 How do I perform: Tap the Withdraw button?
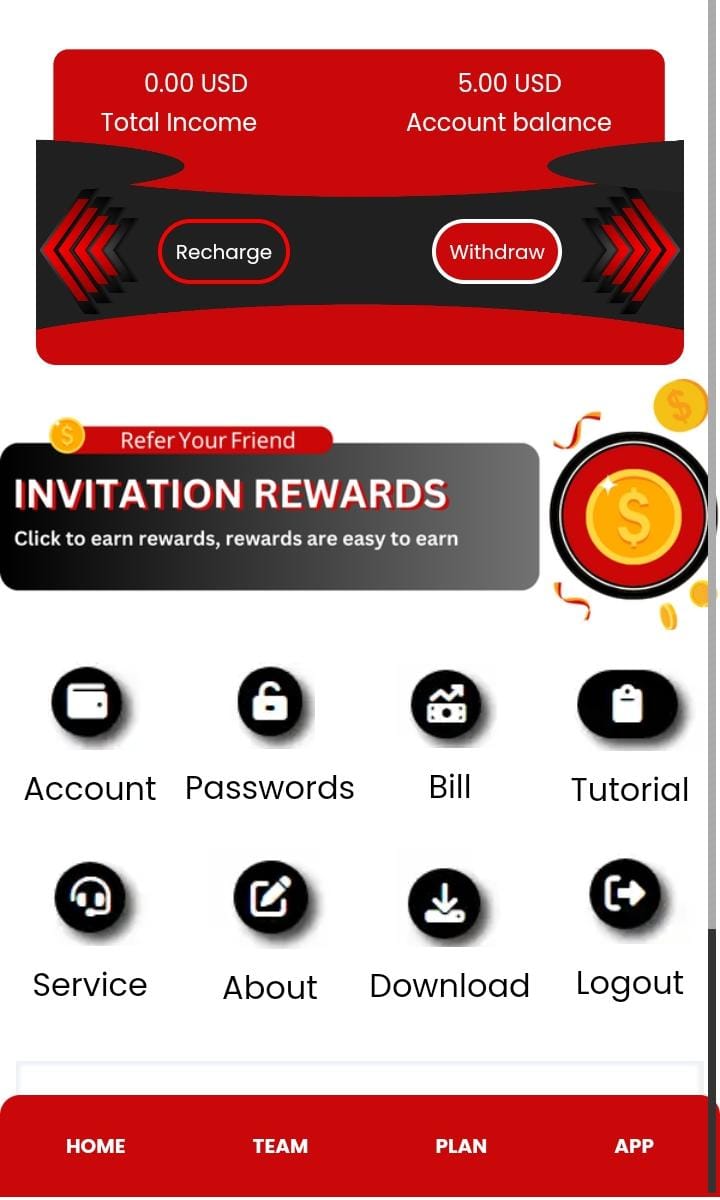tap(496, 252)
